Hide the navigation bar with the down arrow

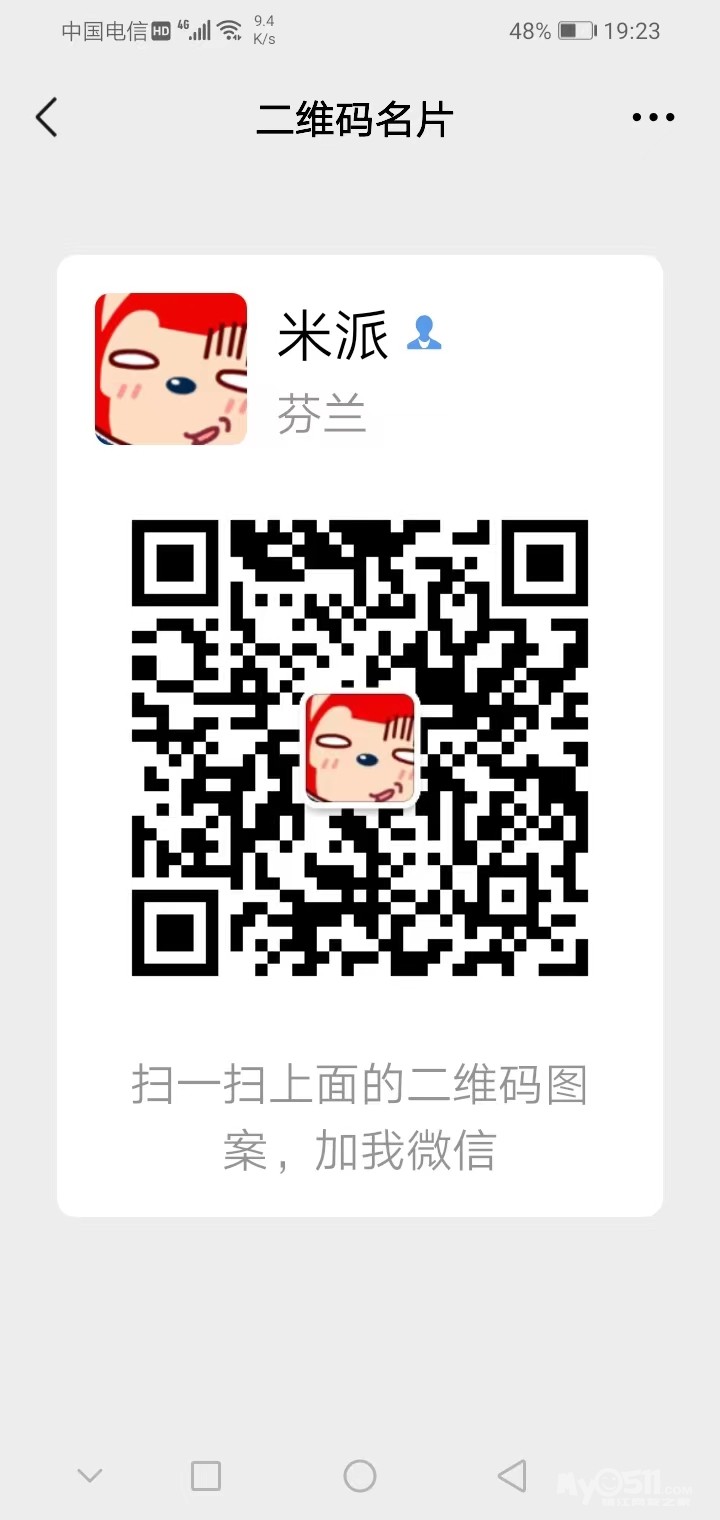90,1475
